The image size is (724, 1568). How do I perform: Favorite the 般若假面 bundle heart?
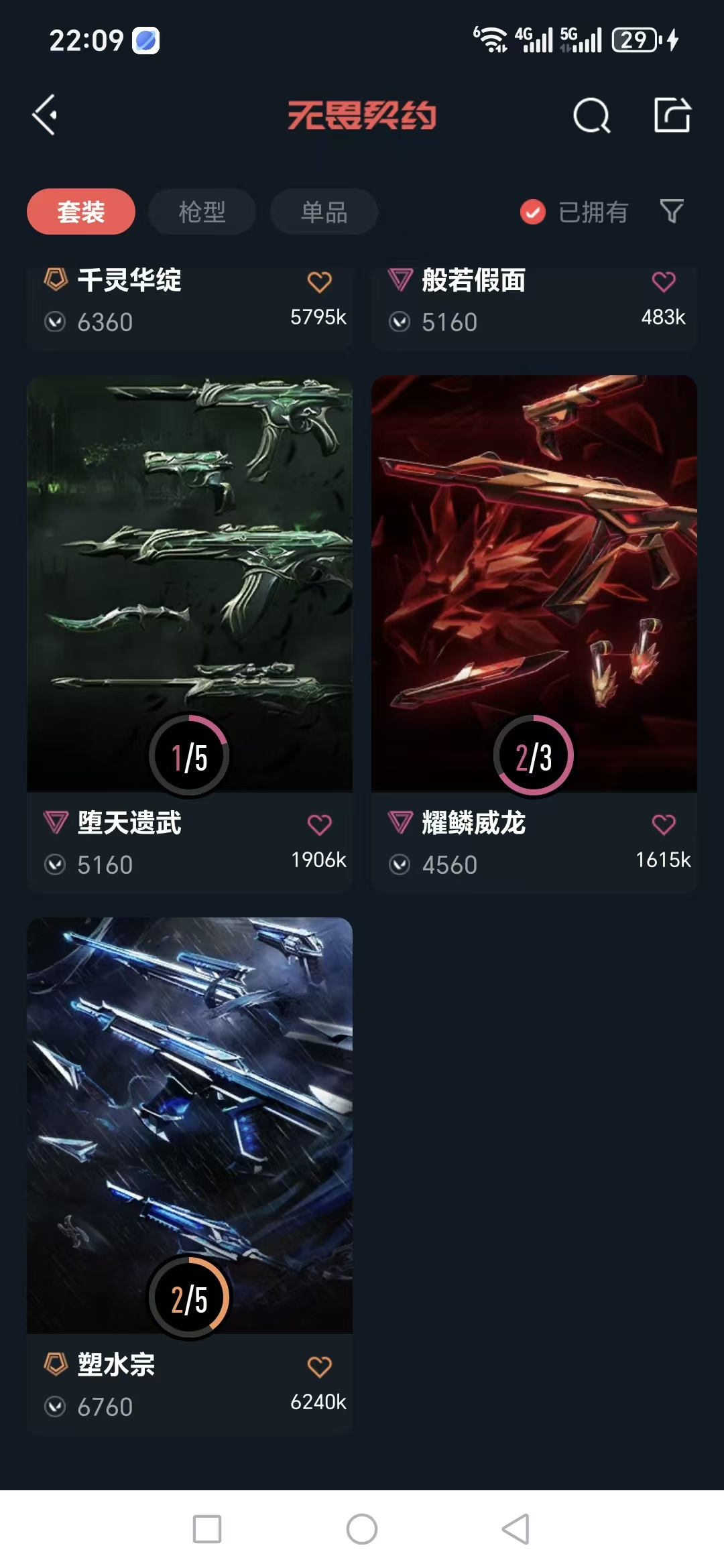tap(663, 282)
